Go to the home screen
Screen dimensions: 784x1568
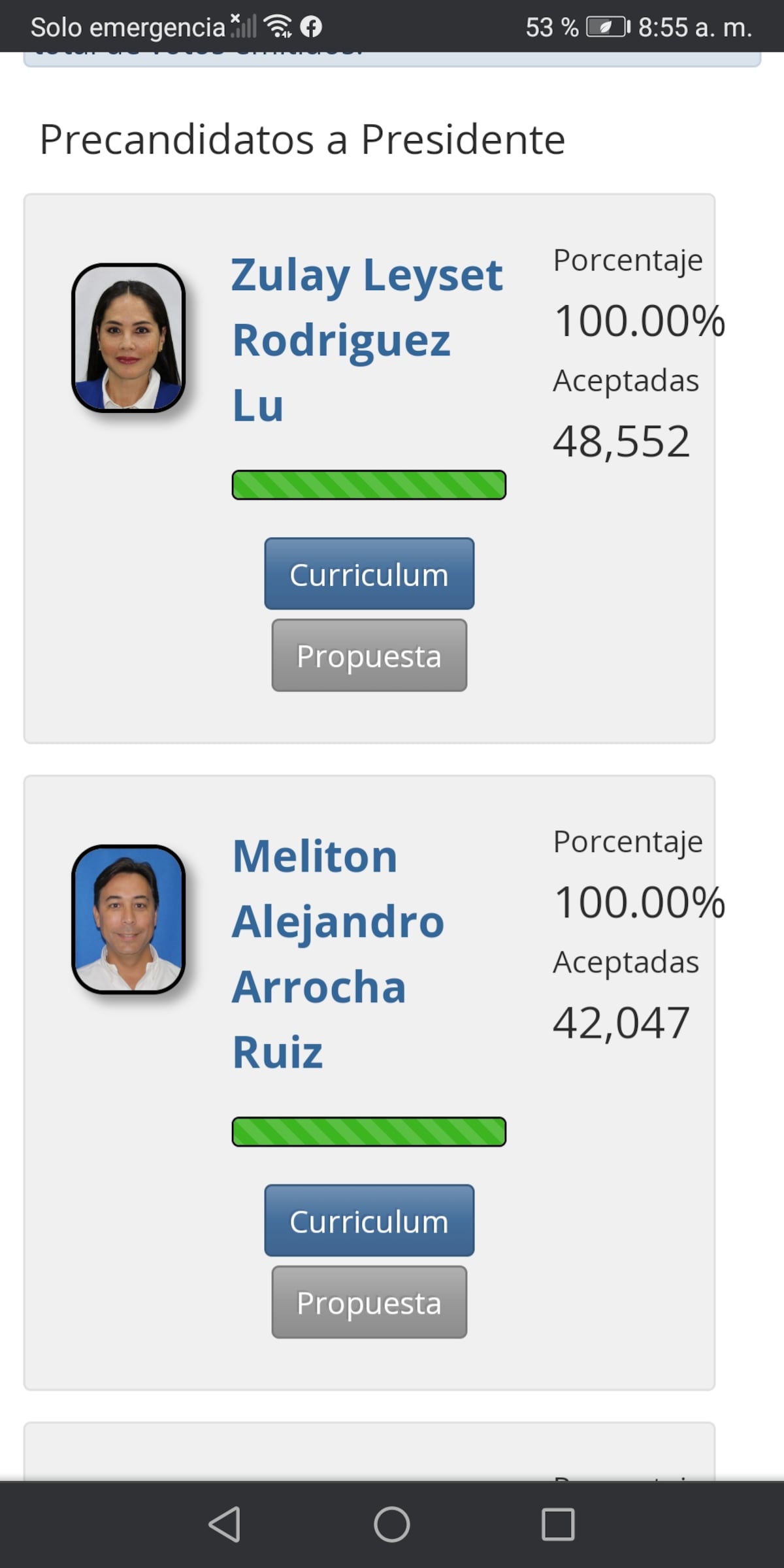(x=392, y=1525)
